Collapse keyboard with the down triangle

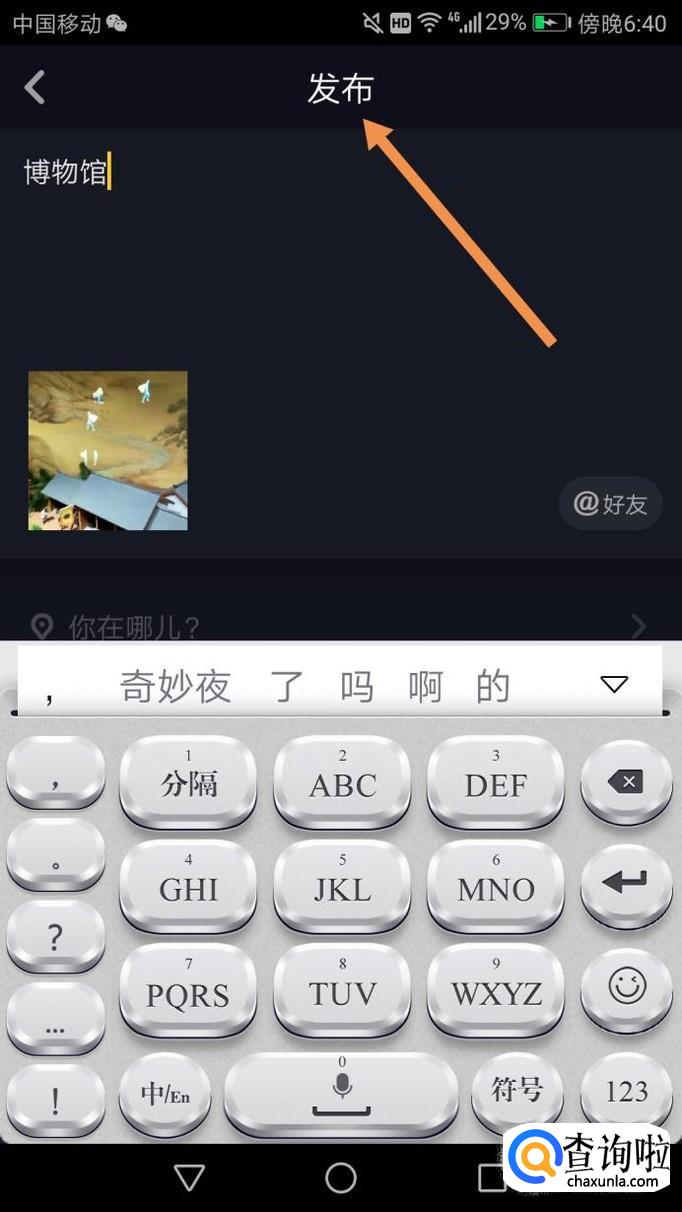[x=614, y=684]
